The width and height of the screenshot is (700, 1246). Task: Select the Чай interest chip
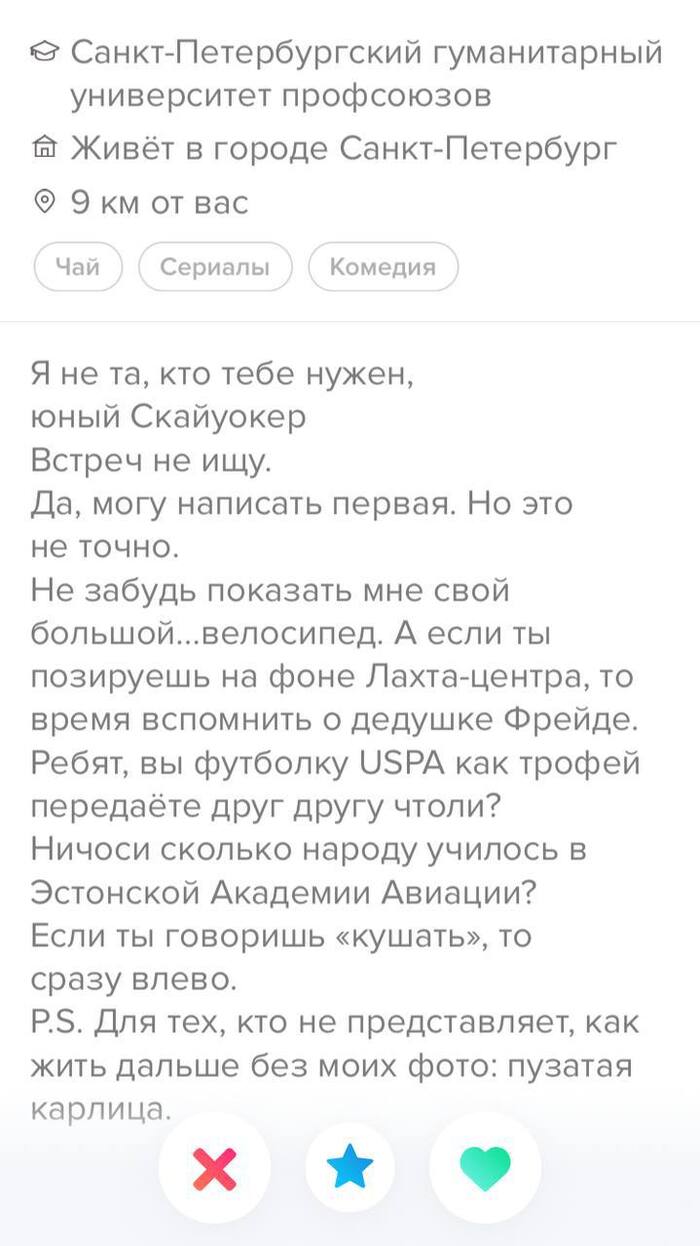pyautogui.click(x=78, y=267)
